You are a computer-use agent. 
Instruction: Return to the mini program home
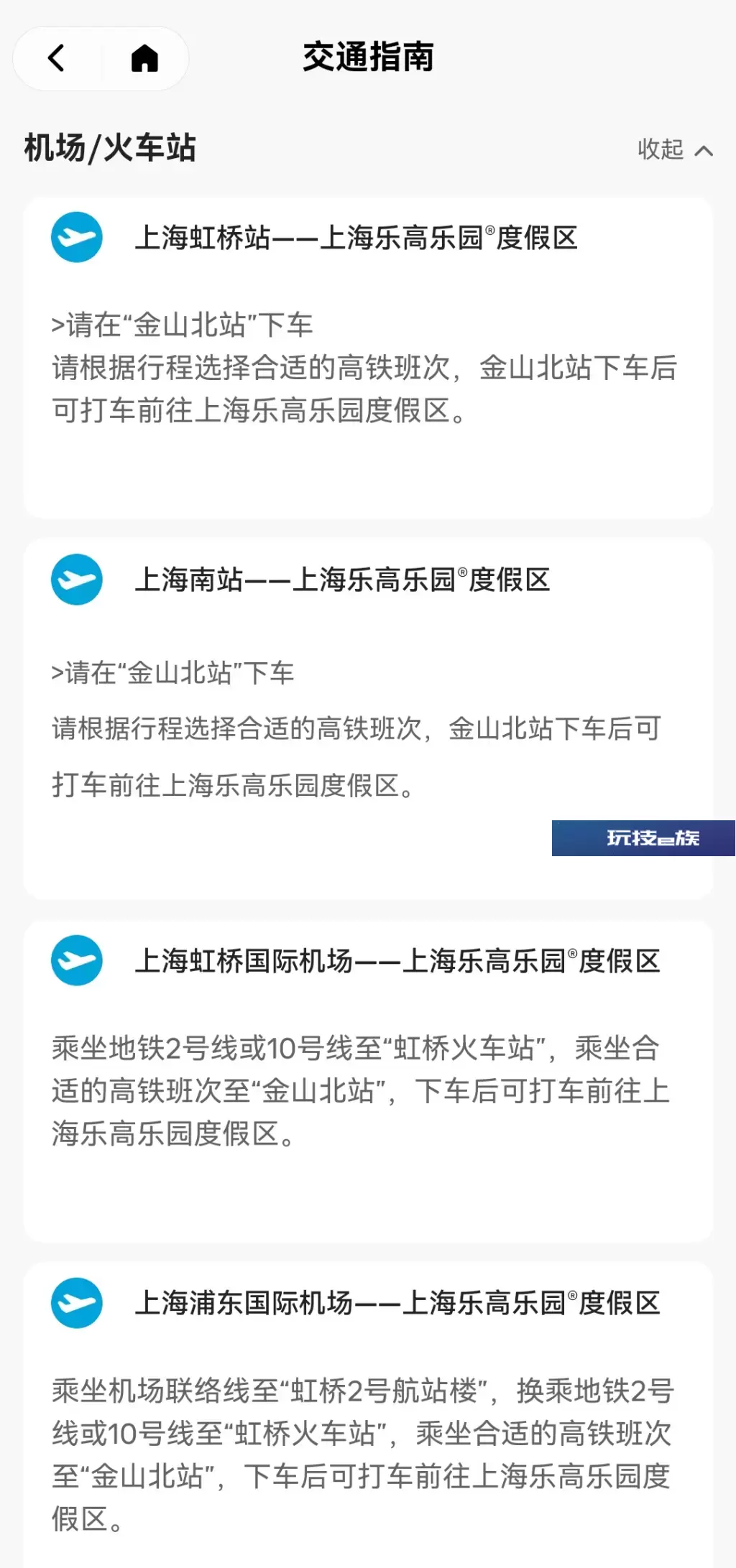(144, 58)
